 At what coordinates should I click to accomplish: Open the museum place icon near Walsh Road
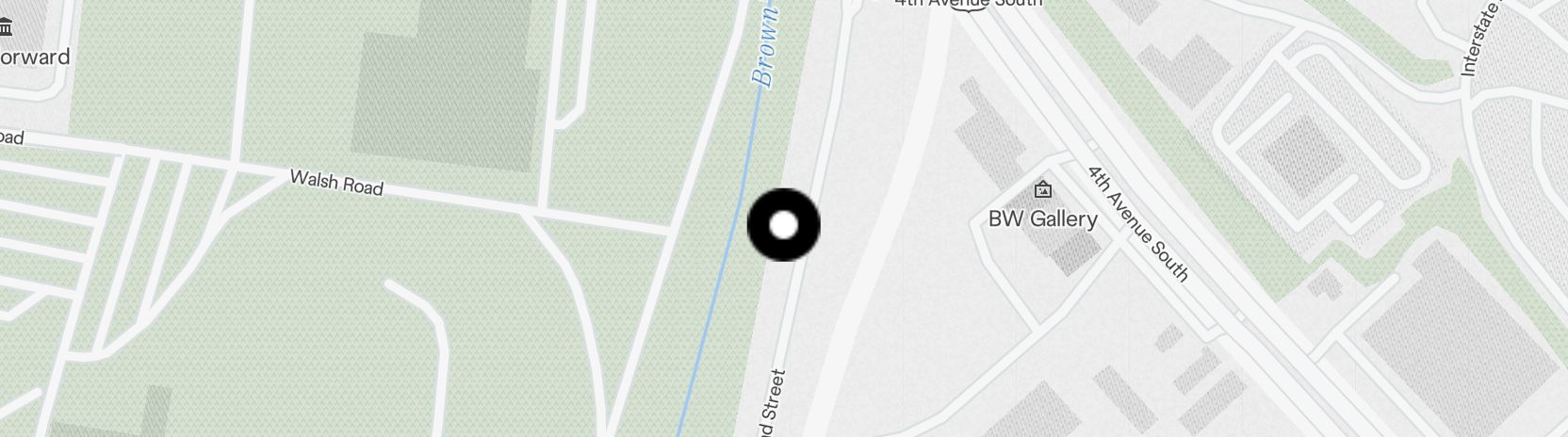pos(6,27)
